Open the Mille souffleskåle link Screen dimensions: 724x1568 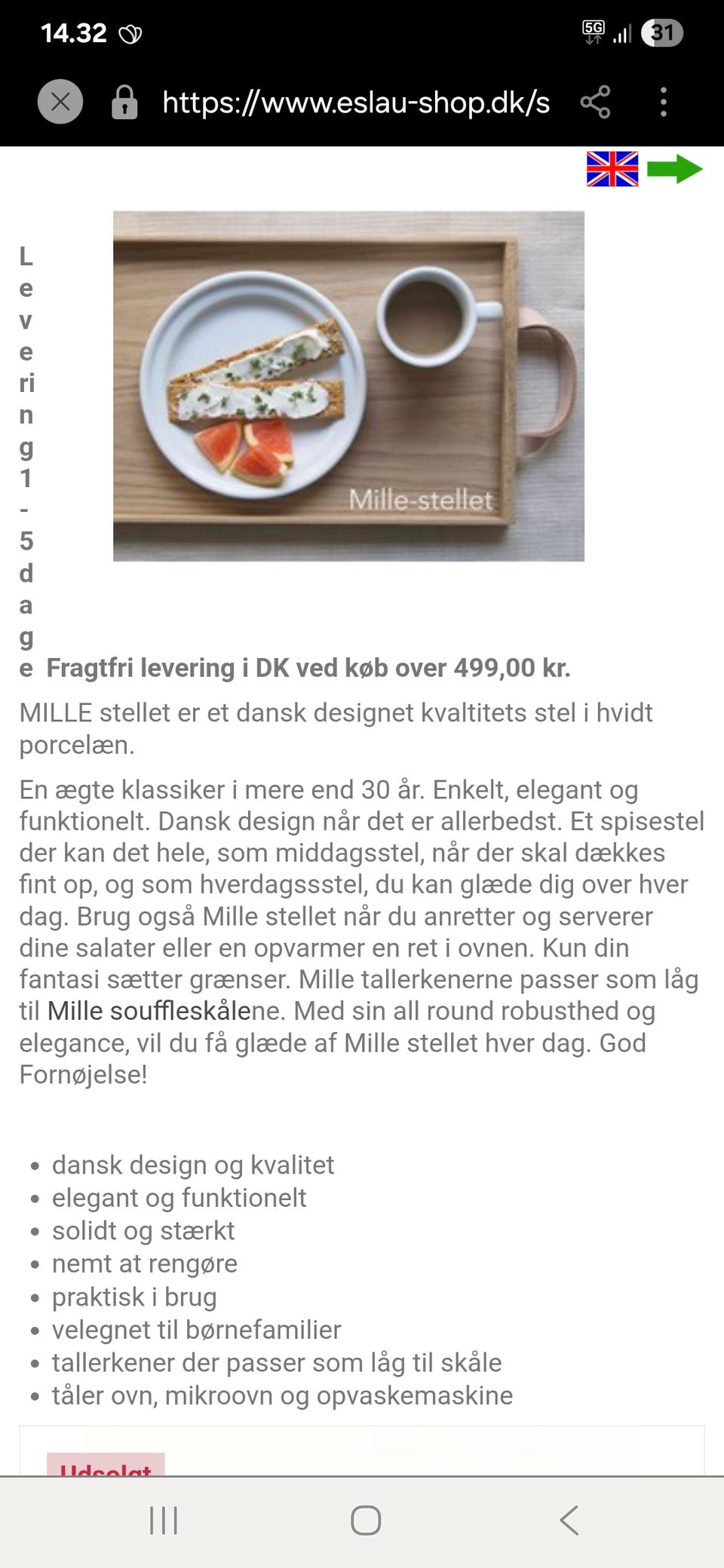(x=149, y=1011)
